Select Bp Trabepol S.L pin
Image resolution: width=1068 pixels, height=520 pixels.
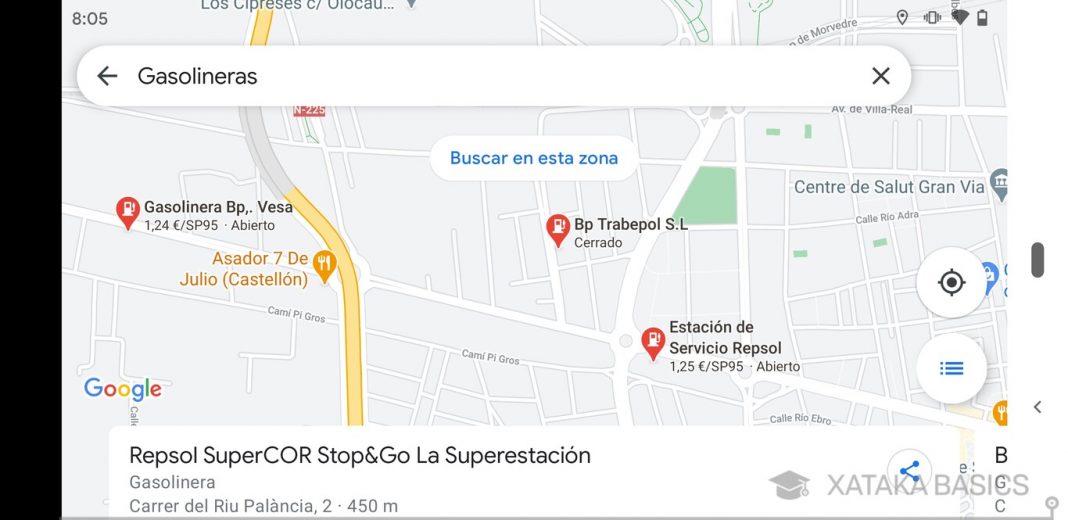pyautogui.click(x=558, y=229)
